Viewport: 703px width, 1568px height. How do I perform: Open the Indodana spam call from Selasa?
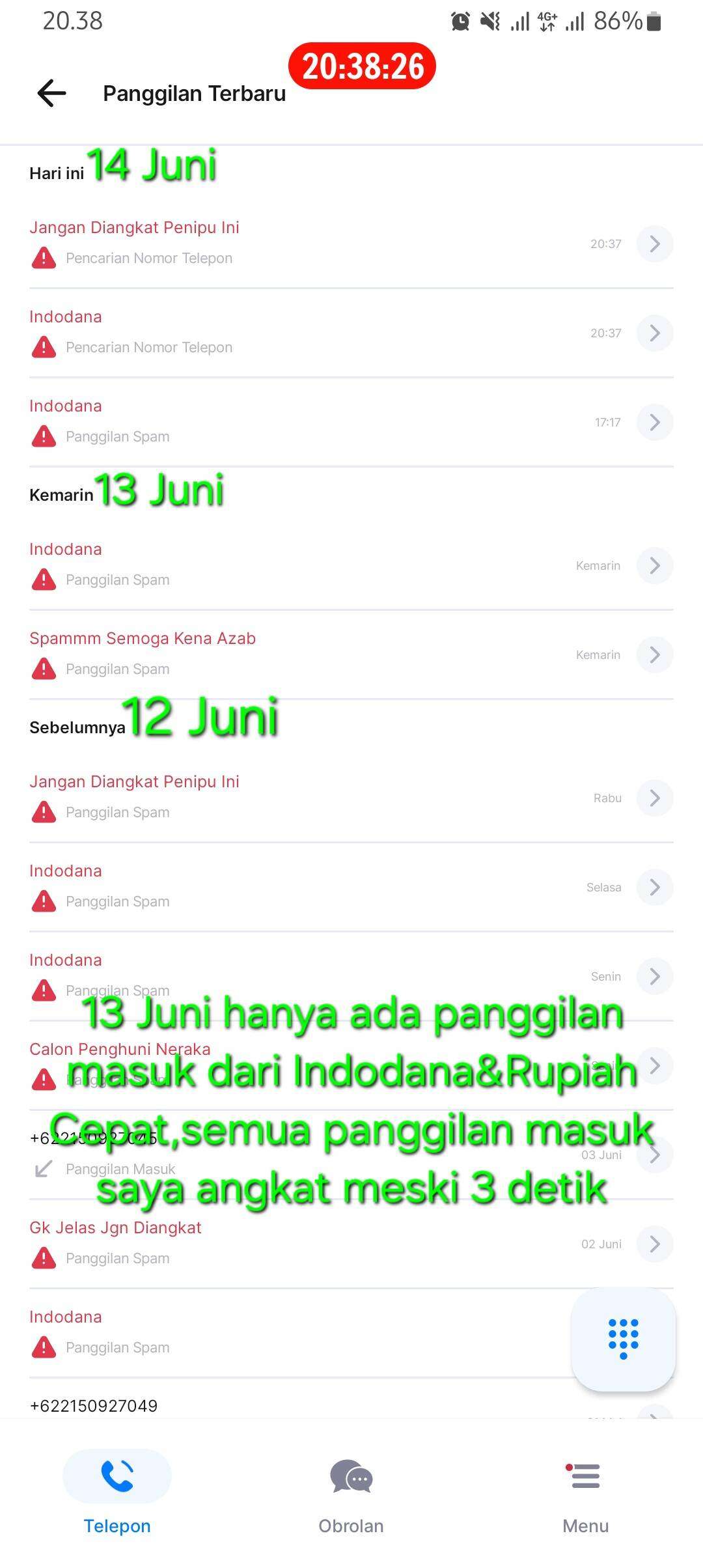click(x=351, y=887)
